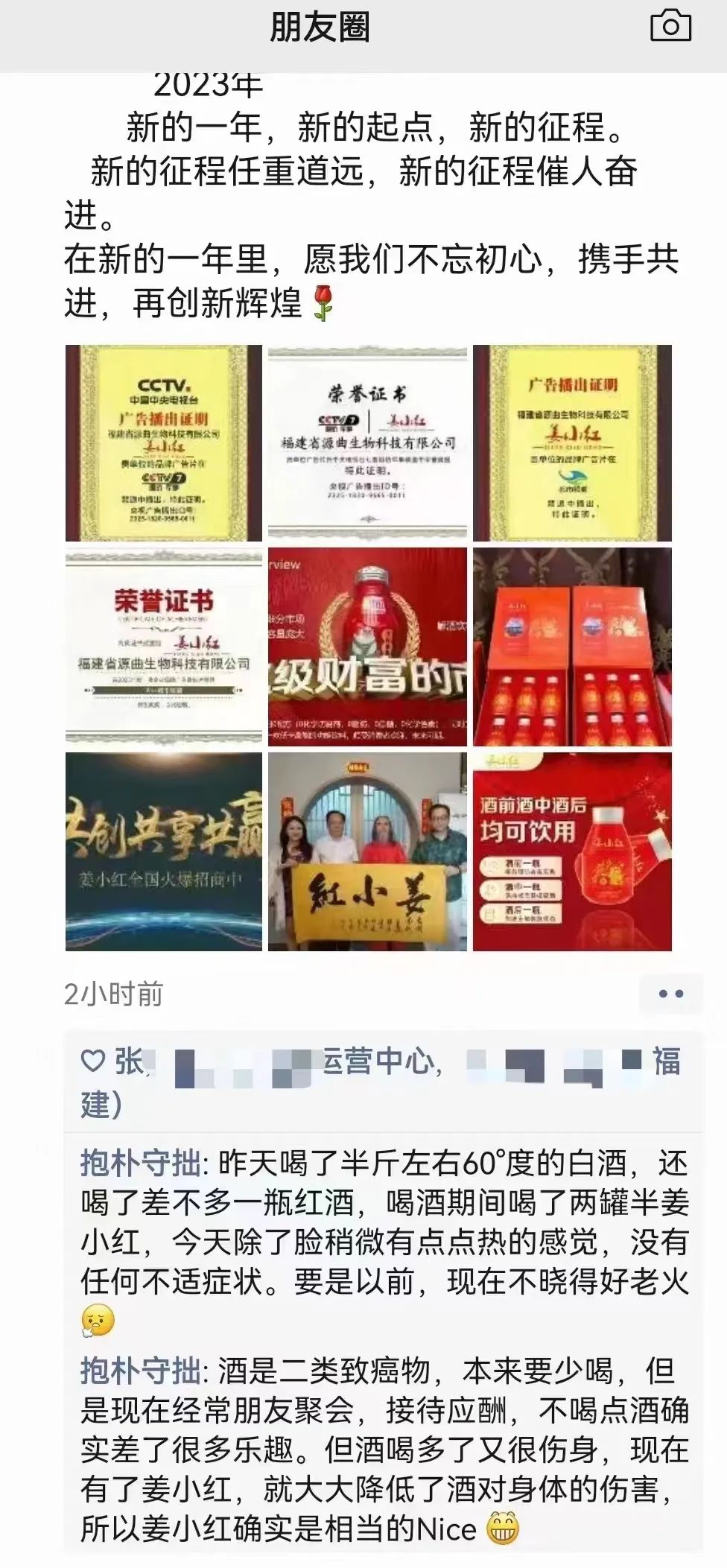The image size is (727, 1568).
Task: Open the like and comment options button
Action: 670,994
